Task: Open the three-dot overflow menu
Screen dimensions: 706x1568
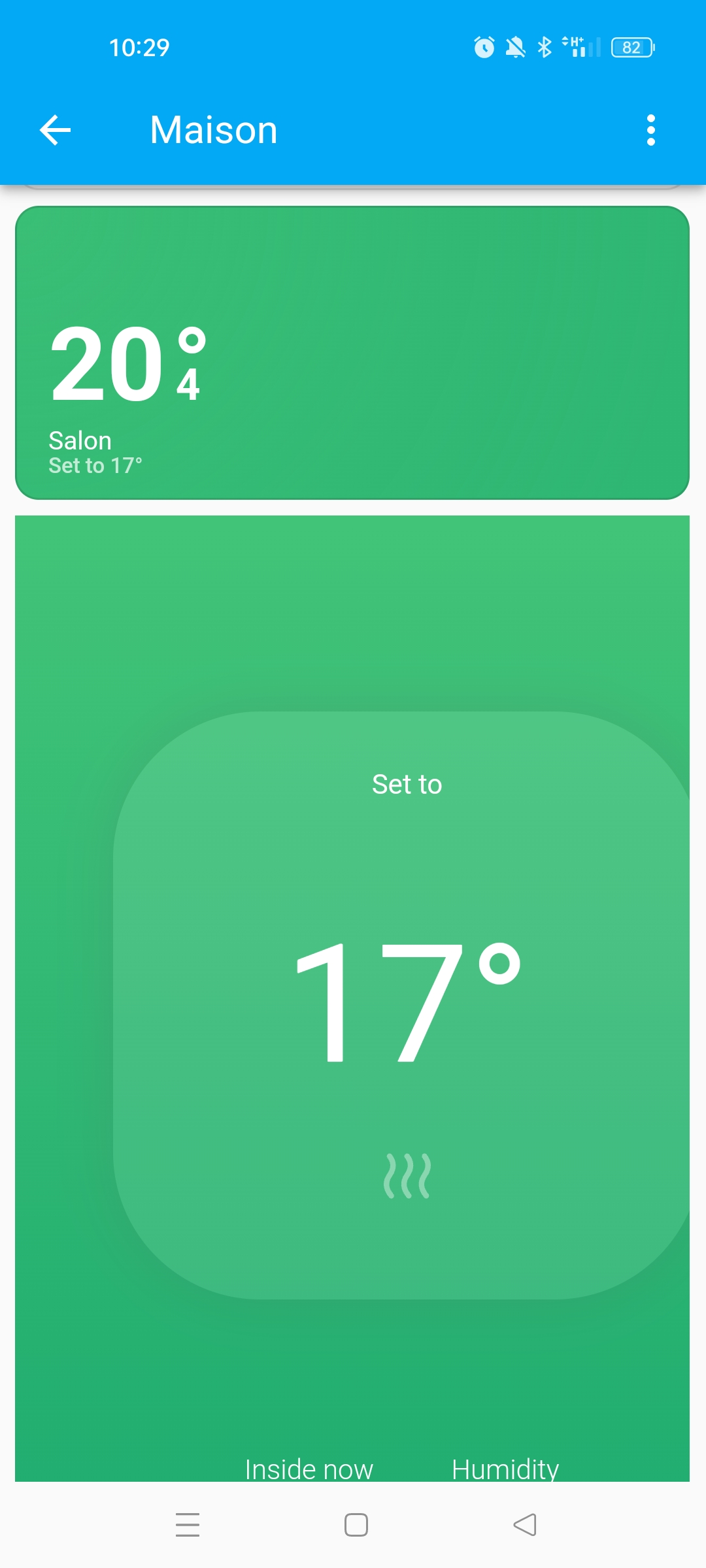Action: (x=650, y=130)
